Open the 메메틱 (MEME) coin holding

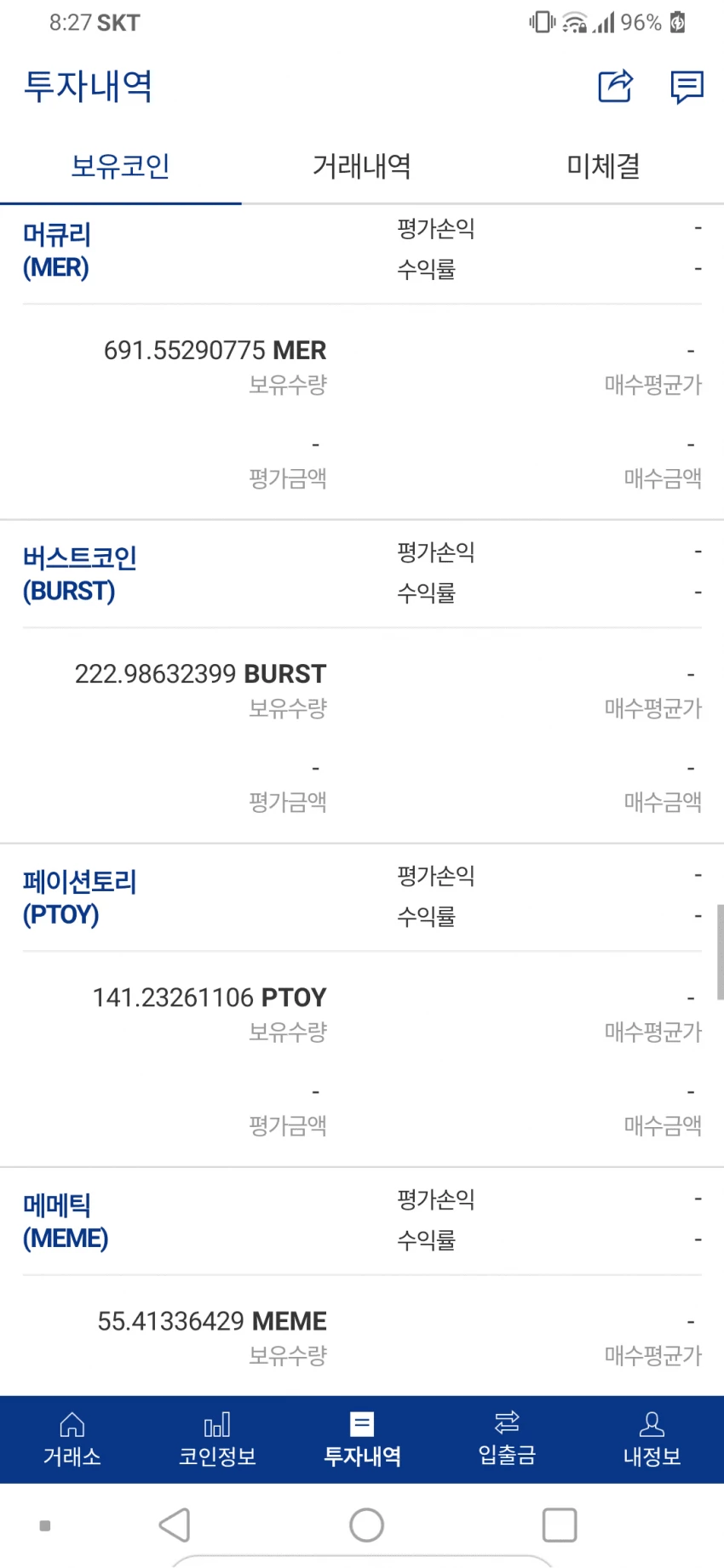65,1221
